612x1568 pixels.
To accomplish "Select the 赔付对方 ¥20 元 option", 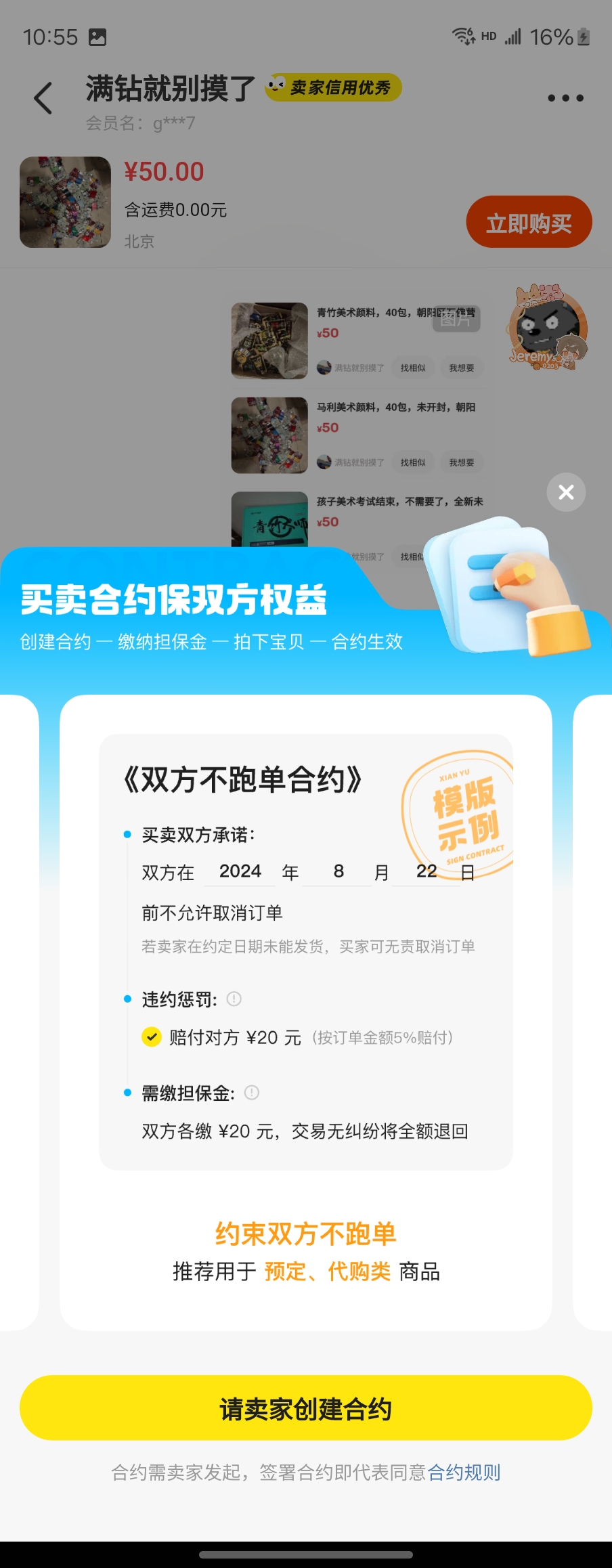I will point(152,1037).
